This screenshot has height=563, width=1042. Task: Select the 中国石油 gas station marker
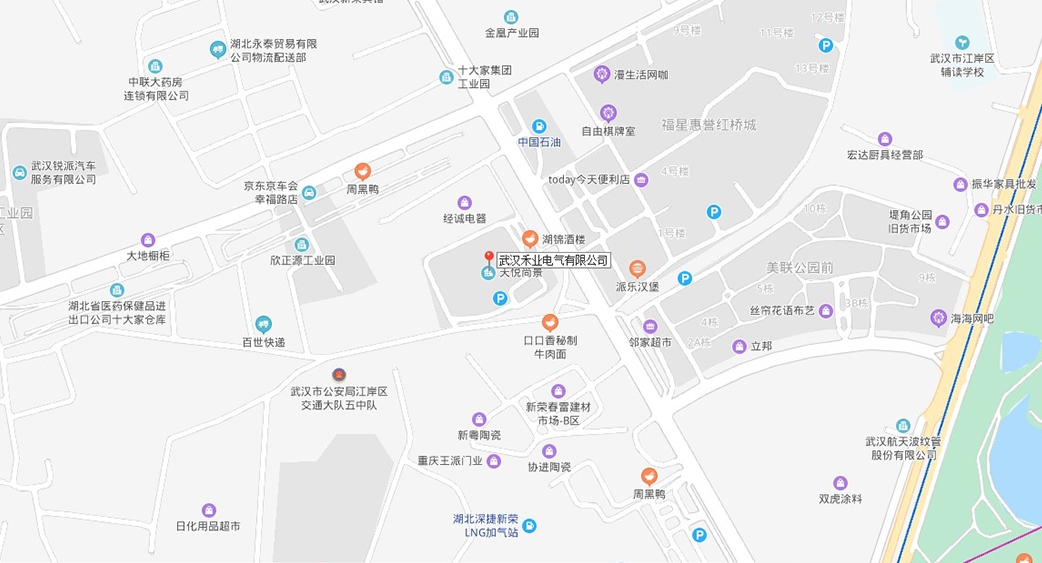point(539,126)
